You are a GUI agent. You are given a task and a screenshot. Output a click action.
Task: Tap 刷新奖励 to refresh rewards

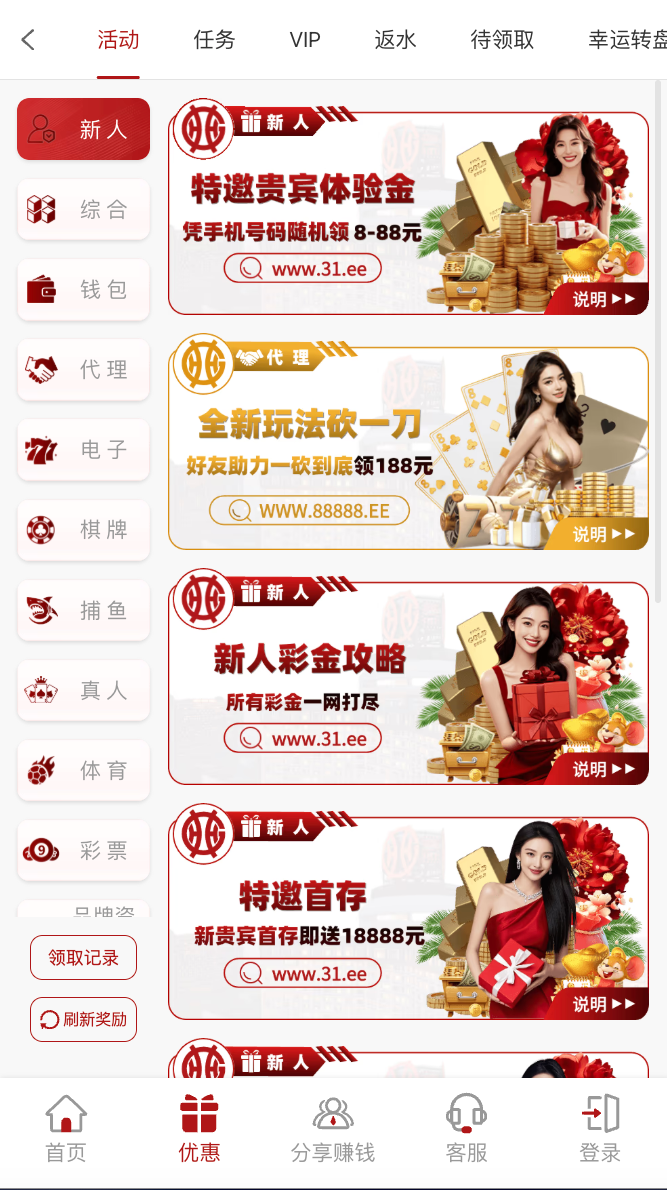click(x=83, y=1019)
